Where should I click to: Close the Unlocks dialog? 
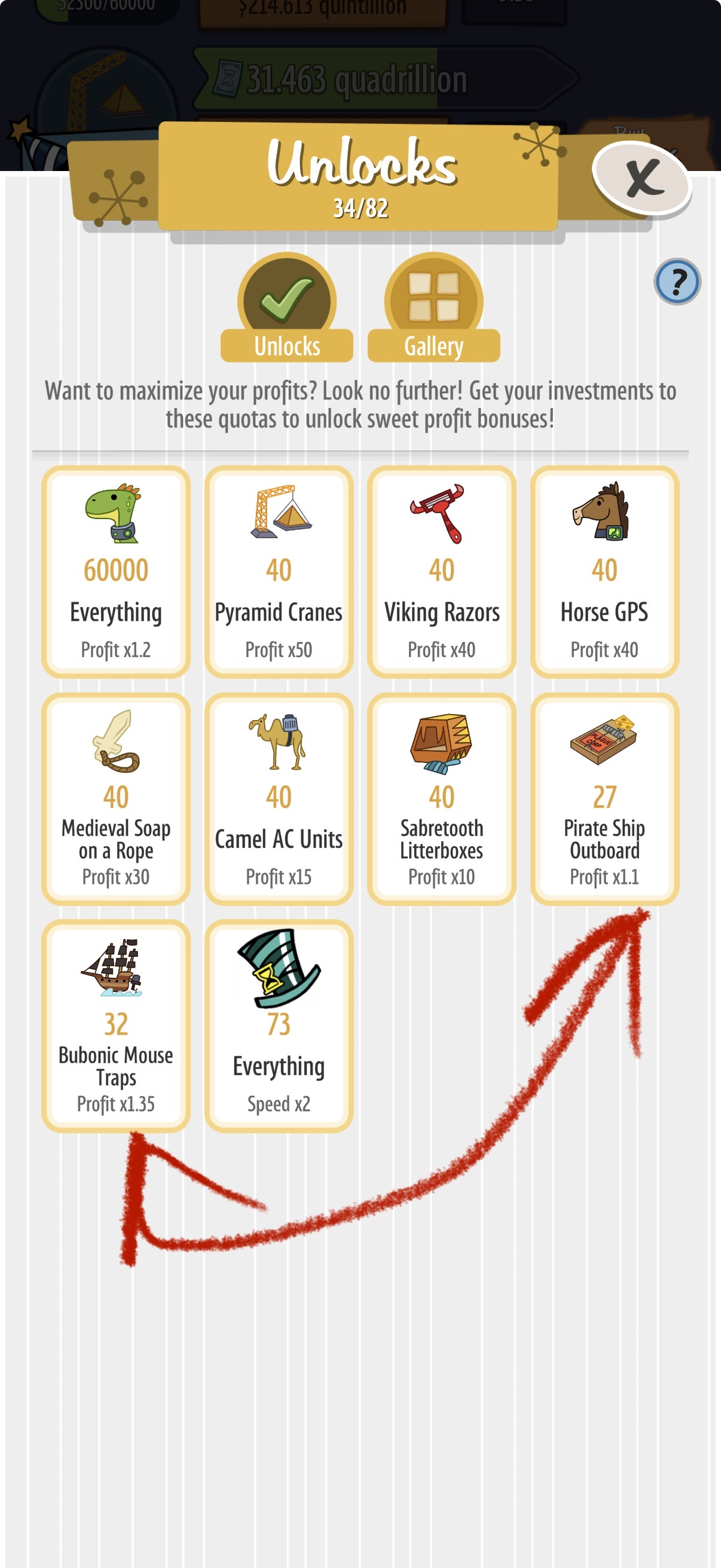(x=643, y=178)
